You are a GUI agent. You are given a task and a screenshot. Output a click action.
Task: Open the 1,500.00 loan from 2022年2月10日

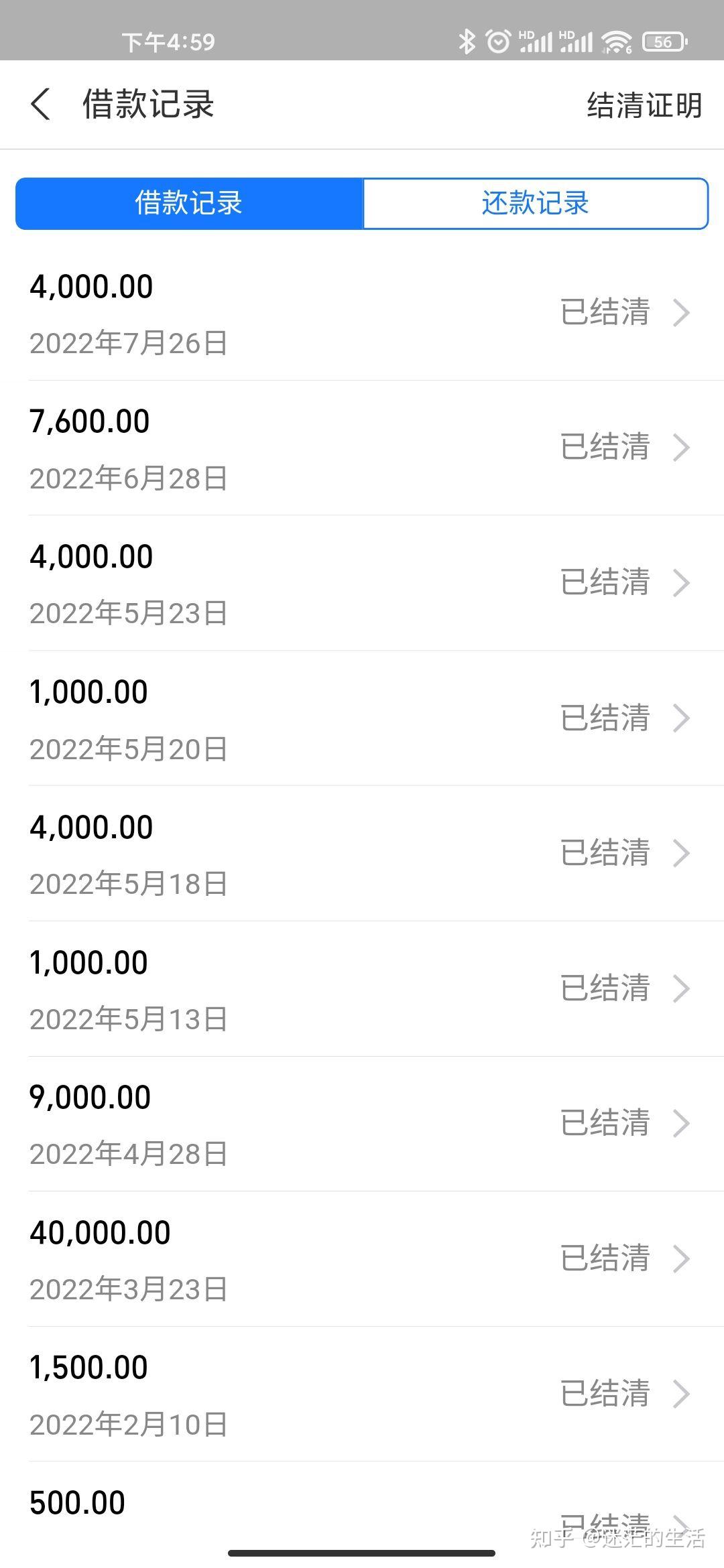coord(362,1395)
